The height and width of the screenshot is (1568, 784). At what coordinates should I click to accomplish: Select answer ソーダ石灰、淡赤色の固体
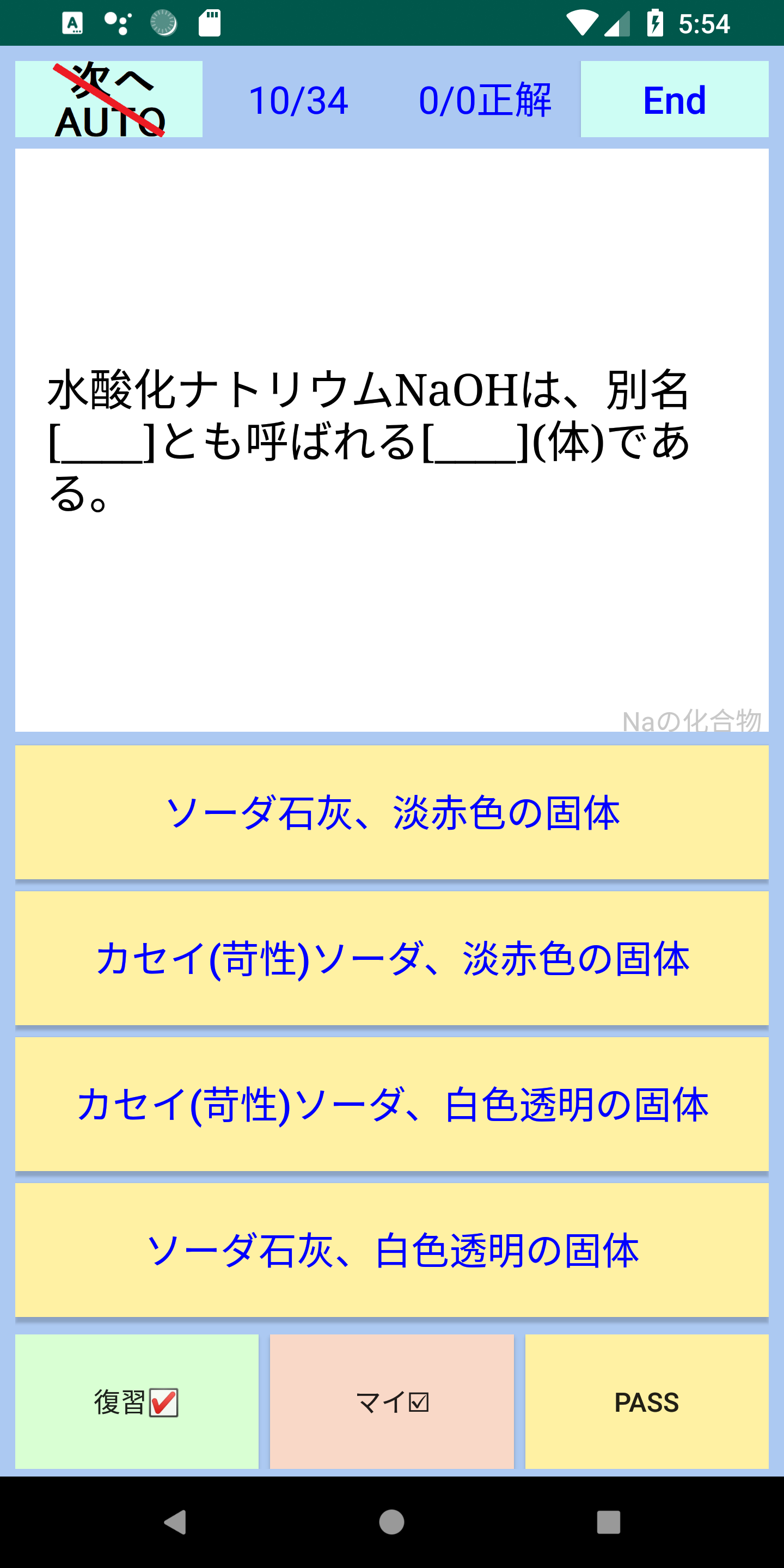(x=391, y=813)
